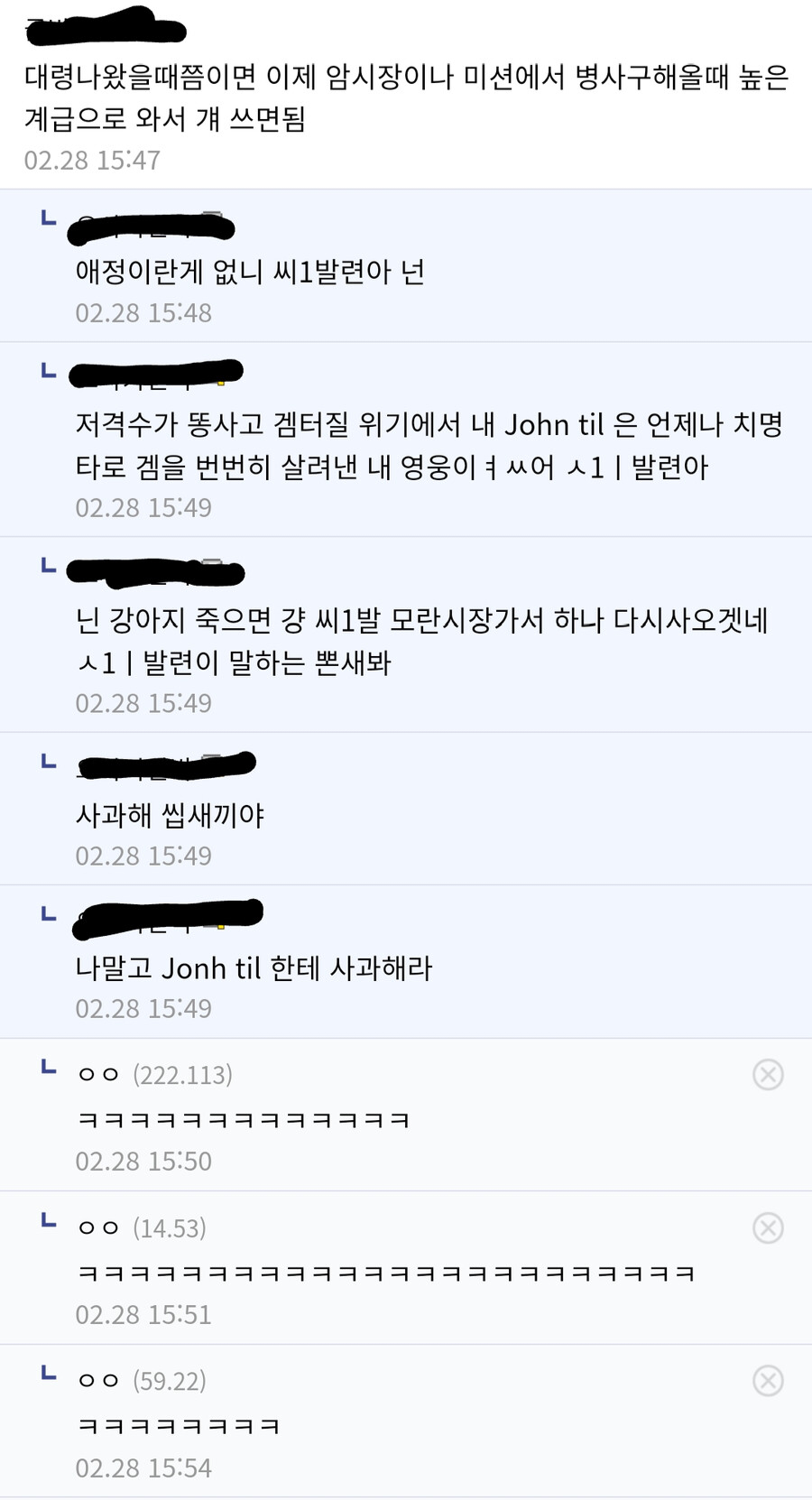This screenshot has height=1500, width=812.
Task: Delete the comment by ㅇㅇ (14.53)
Action: tap(768, 1227)
